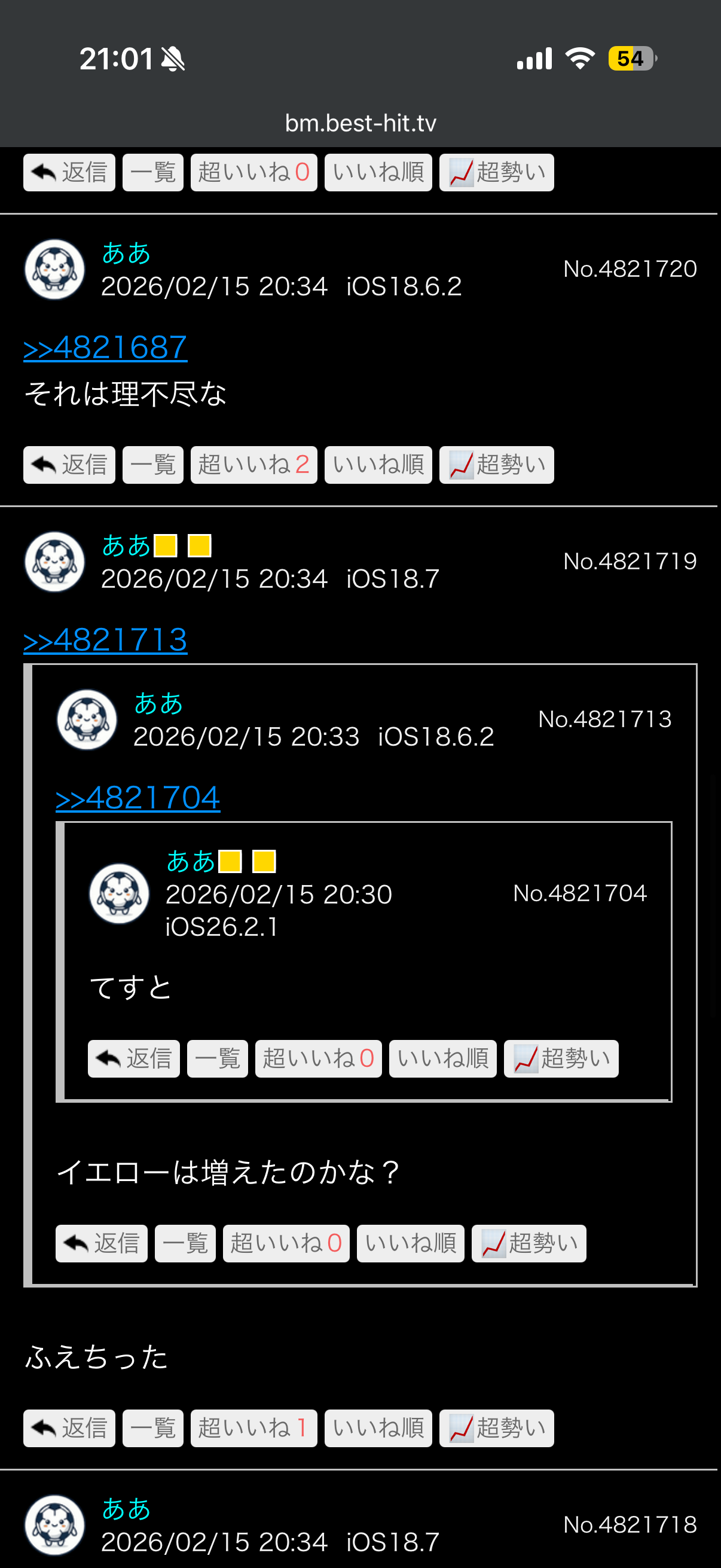
Task: Follow the >>4821713 quote link
Action: click(x=105, y=640)
